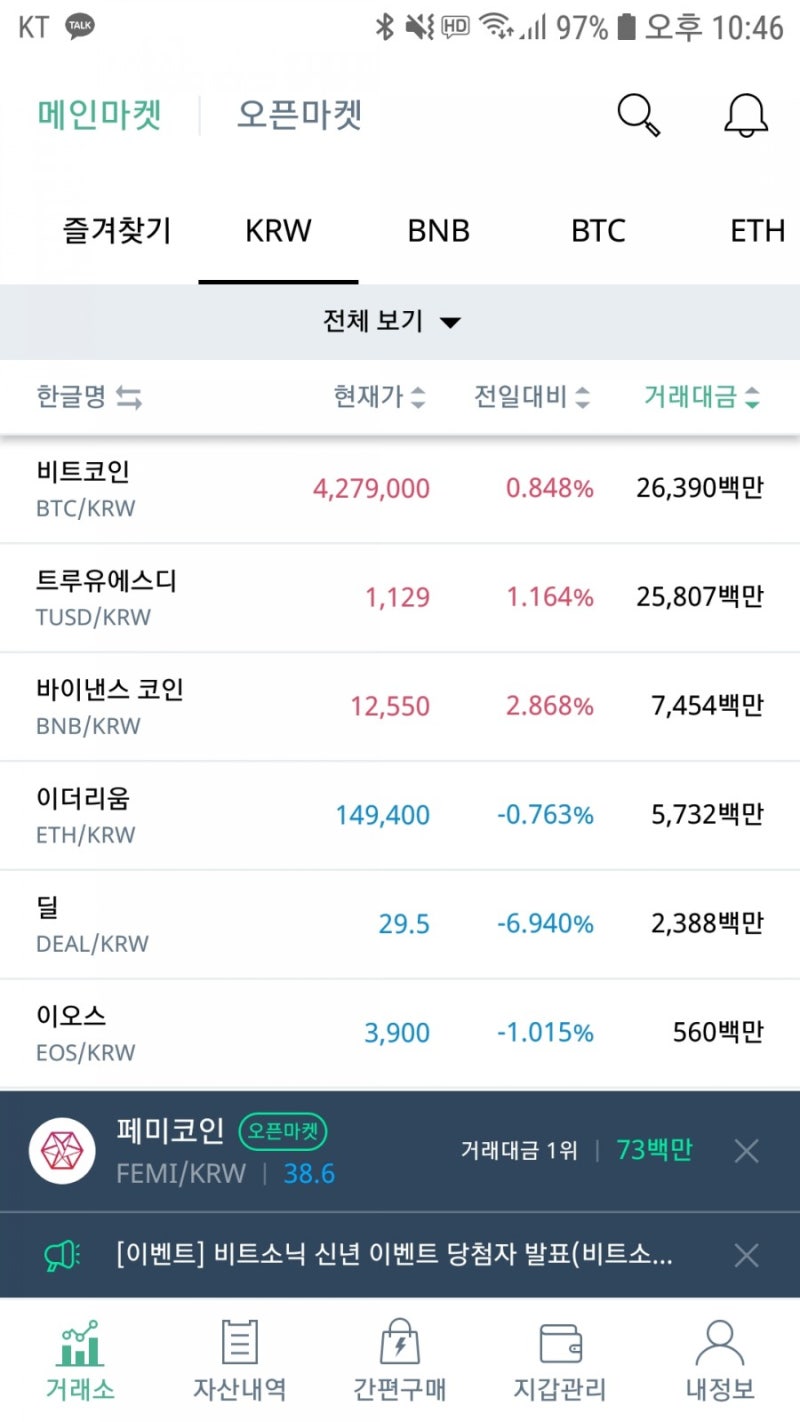This screenshot has height=1422, width=800.
Task: Dismiss the 페미코인 promotion banner
Action: 746,1150
